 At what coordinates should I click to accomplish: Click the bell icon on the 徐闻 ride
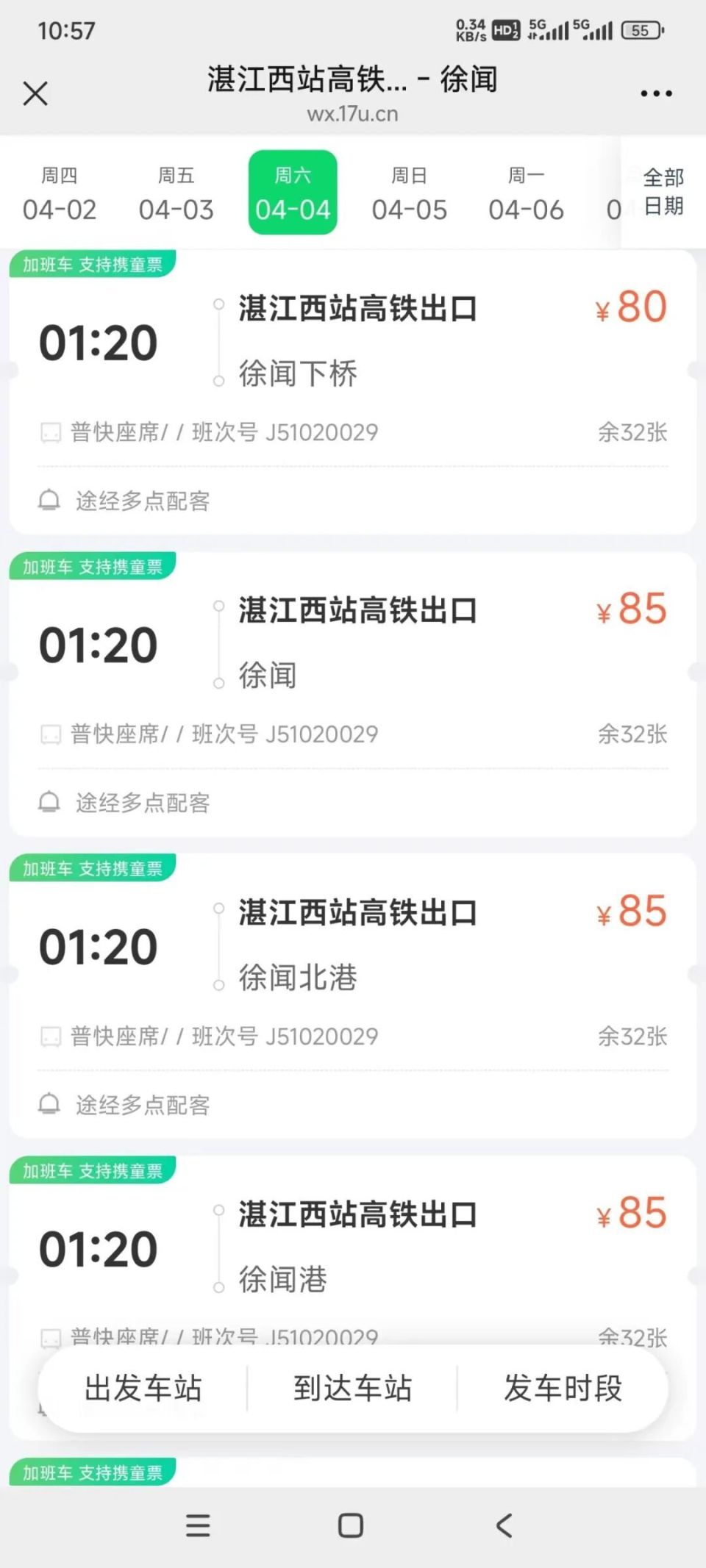pyautogui.click(x=49, y=802)
